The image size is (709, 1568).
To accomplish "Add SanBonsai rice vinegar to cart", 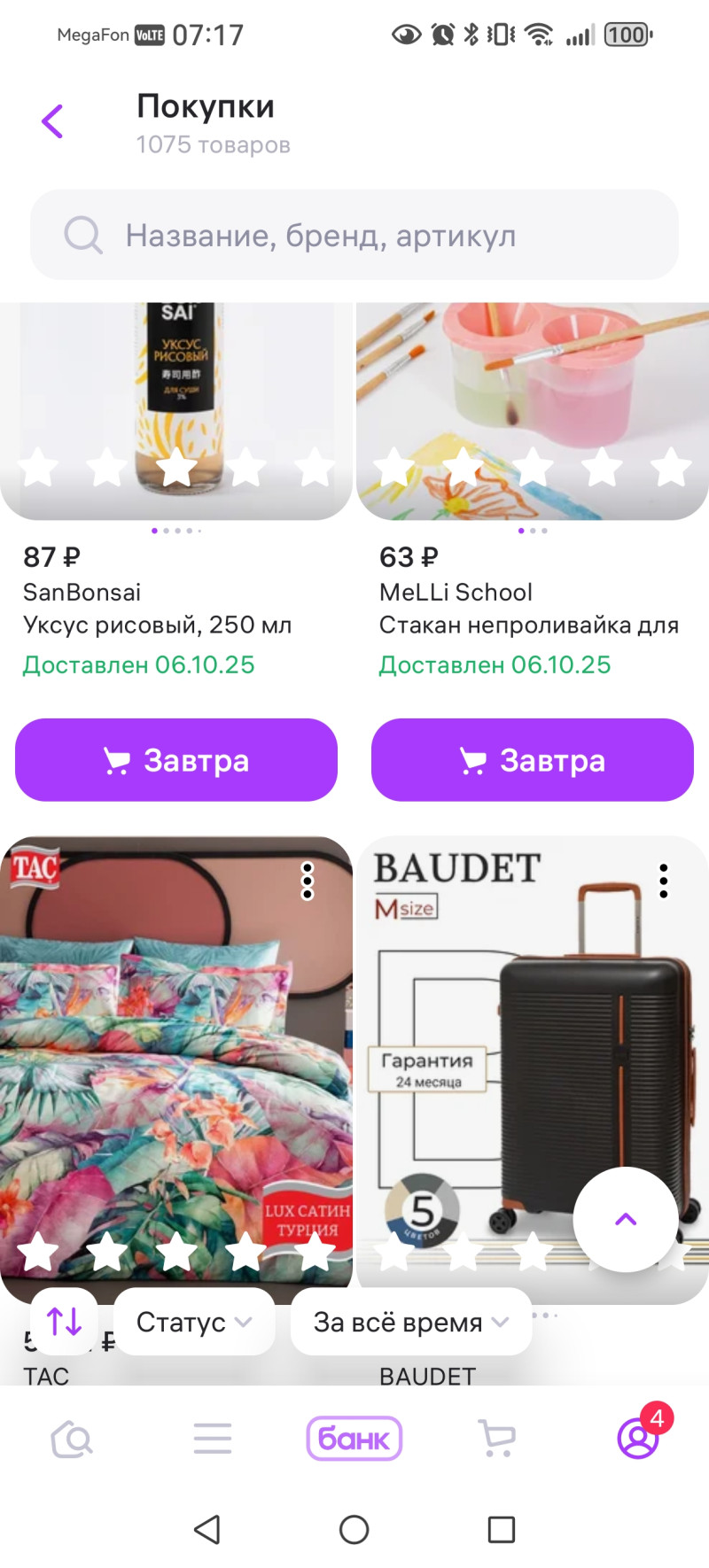I will pos(176,760).
